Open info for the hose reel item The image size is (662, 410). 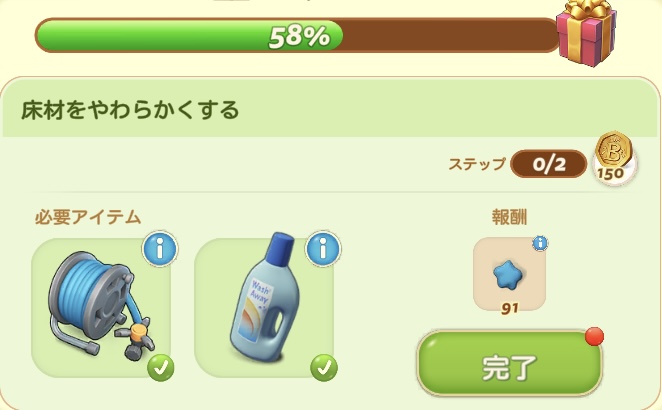tap(161, 250)
